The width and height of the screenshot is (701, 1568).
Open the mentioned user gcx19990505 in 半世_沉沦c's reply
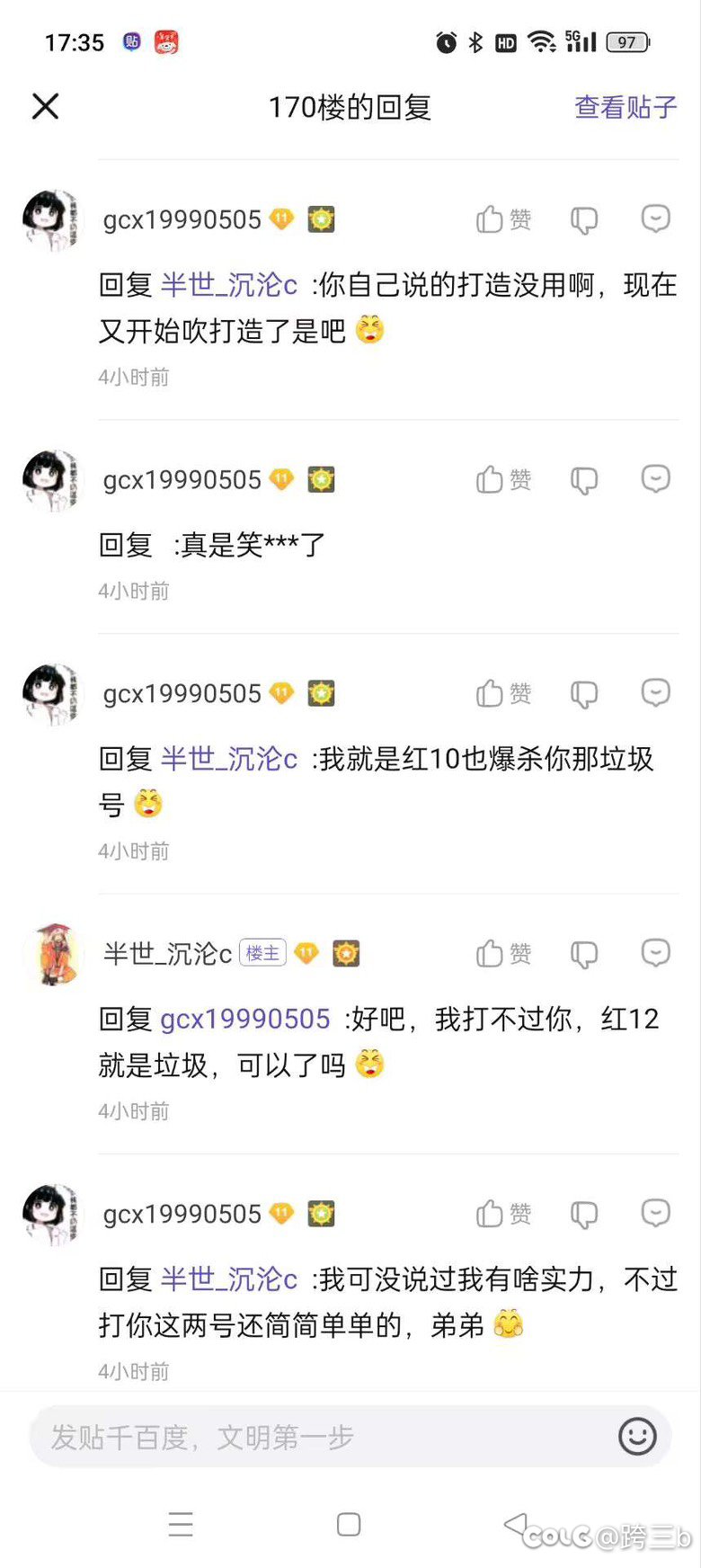pyautogui.click(x=245, y=1019)
